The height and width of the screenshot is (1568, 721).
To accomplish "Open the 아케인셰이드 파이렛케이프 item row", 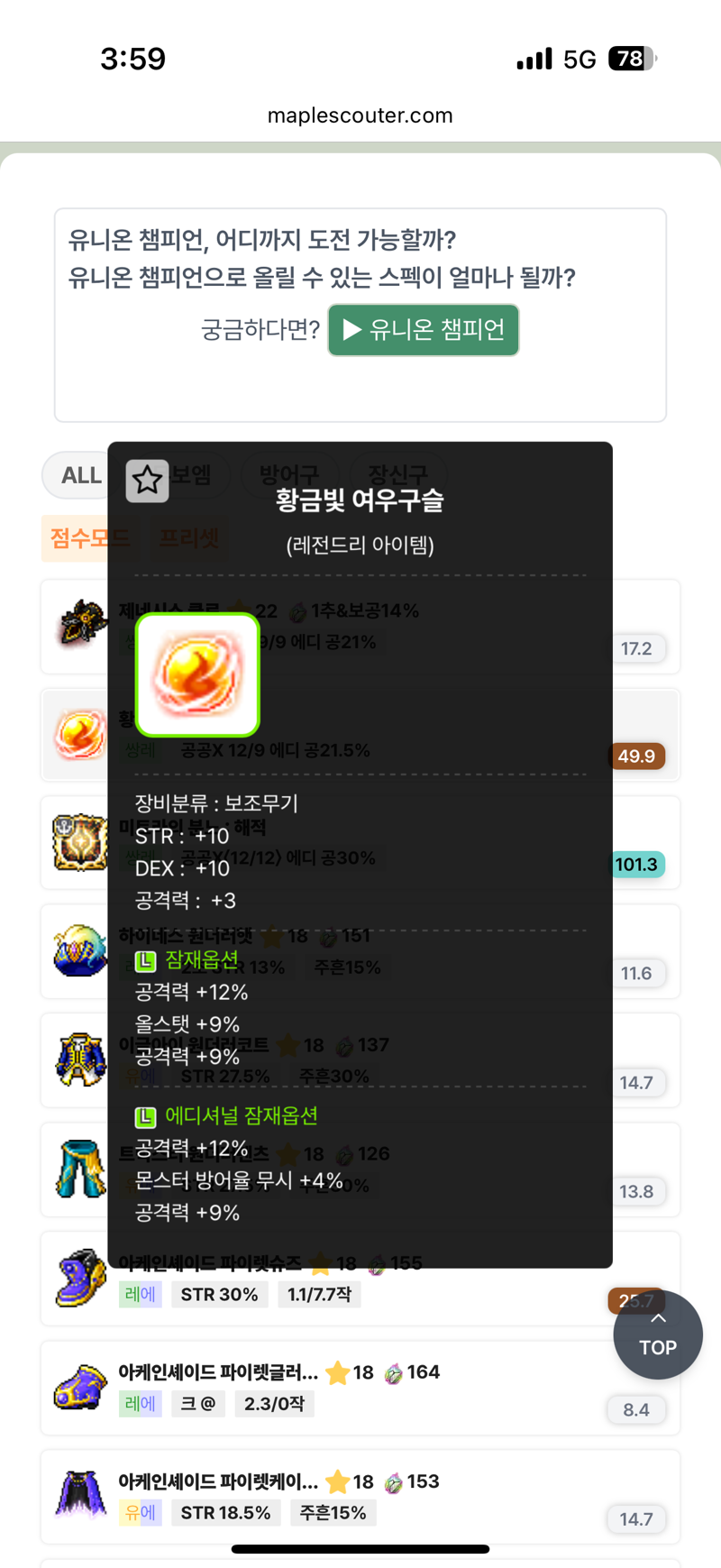I will click(360, 1497).
